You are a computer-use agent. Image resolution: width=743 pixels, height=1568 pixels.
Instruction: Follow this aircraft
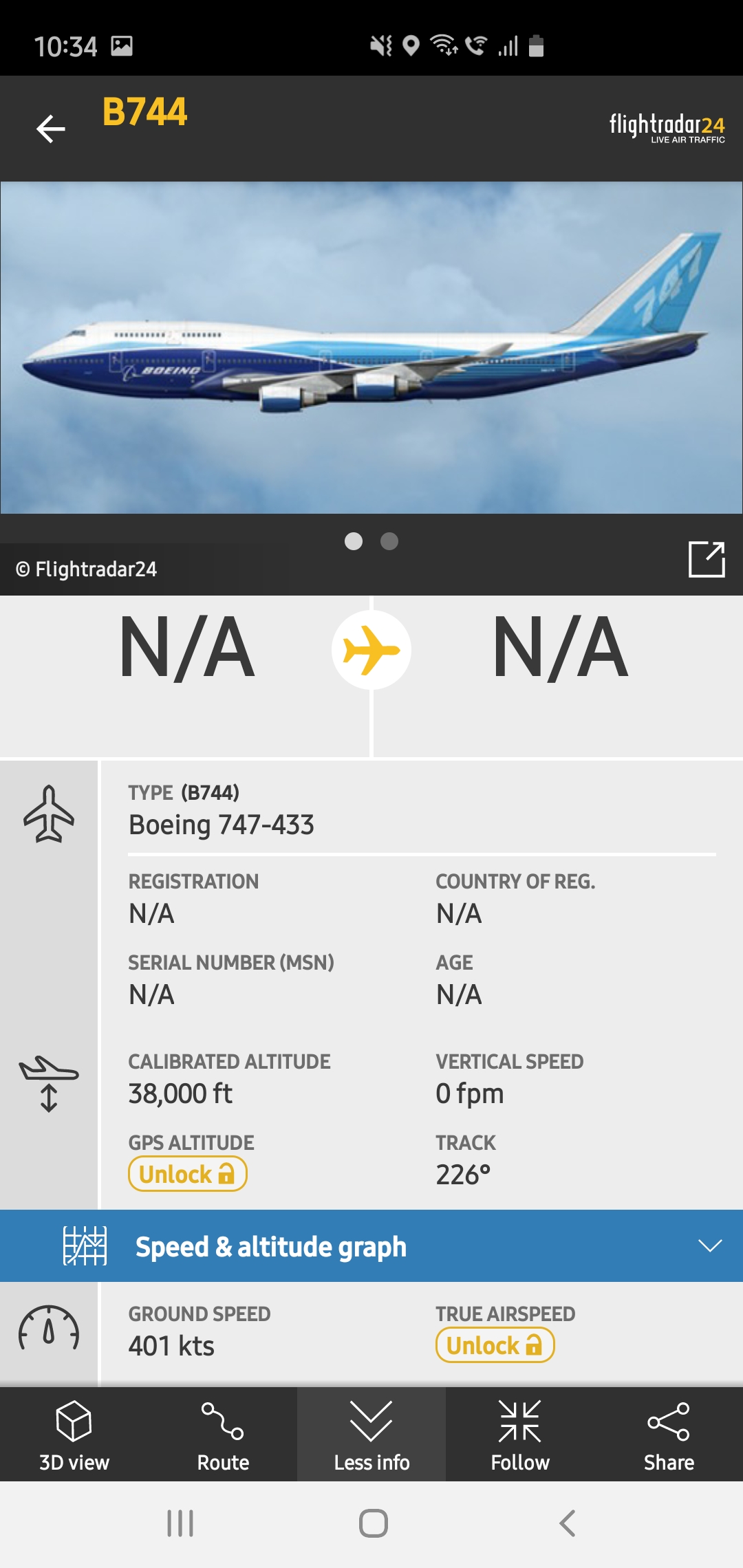tap(520, 1435)
